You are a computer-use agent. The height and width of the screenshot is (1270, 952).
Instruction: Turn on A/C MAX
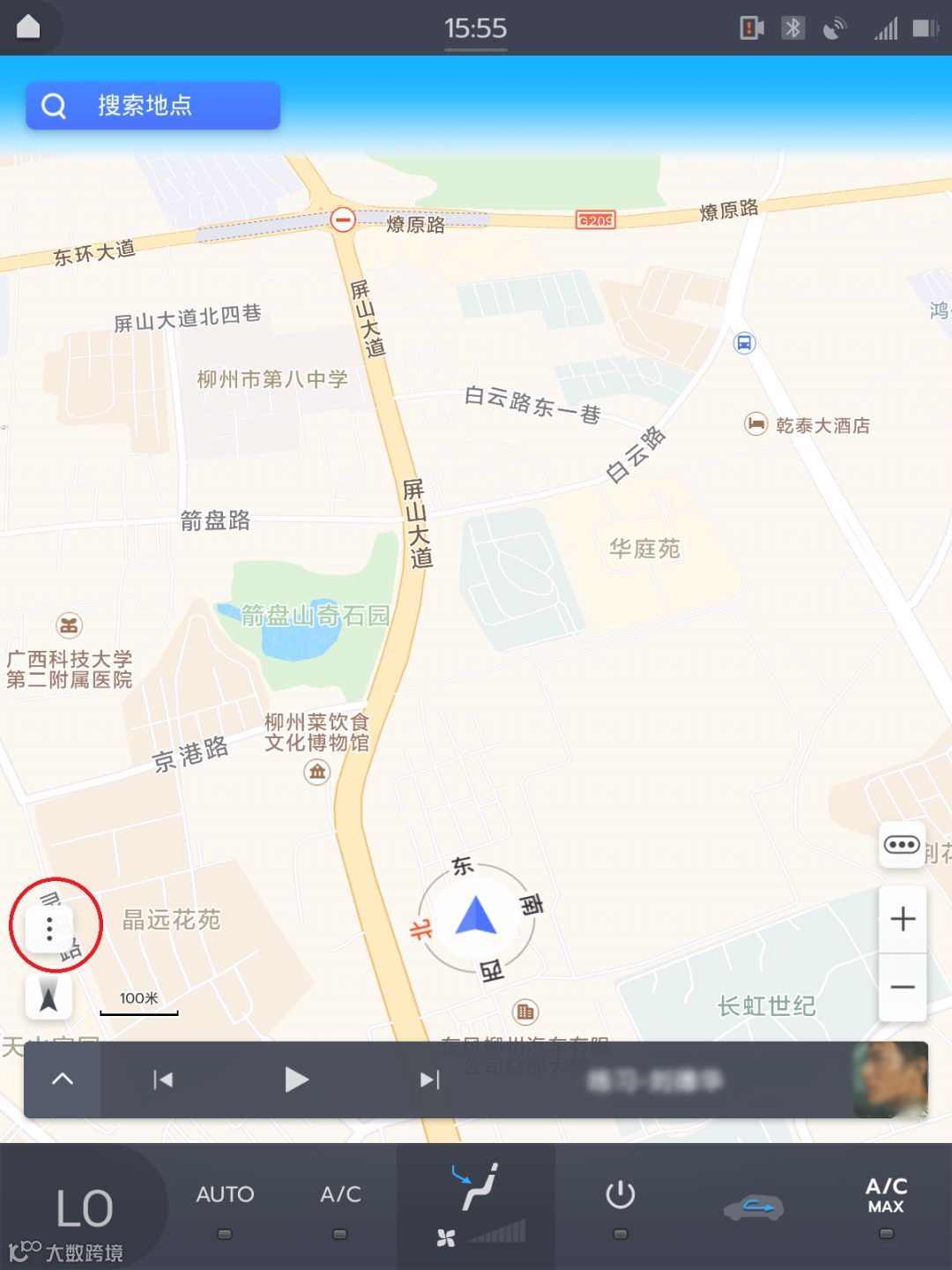pyautogui.click(x=886, y=1206)
